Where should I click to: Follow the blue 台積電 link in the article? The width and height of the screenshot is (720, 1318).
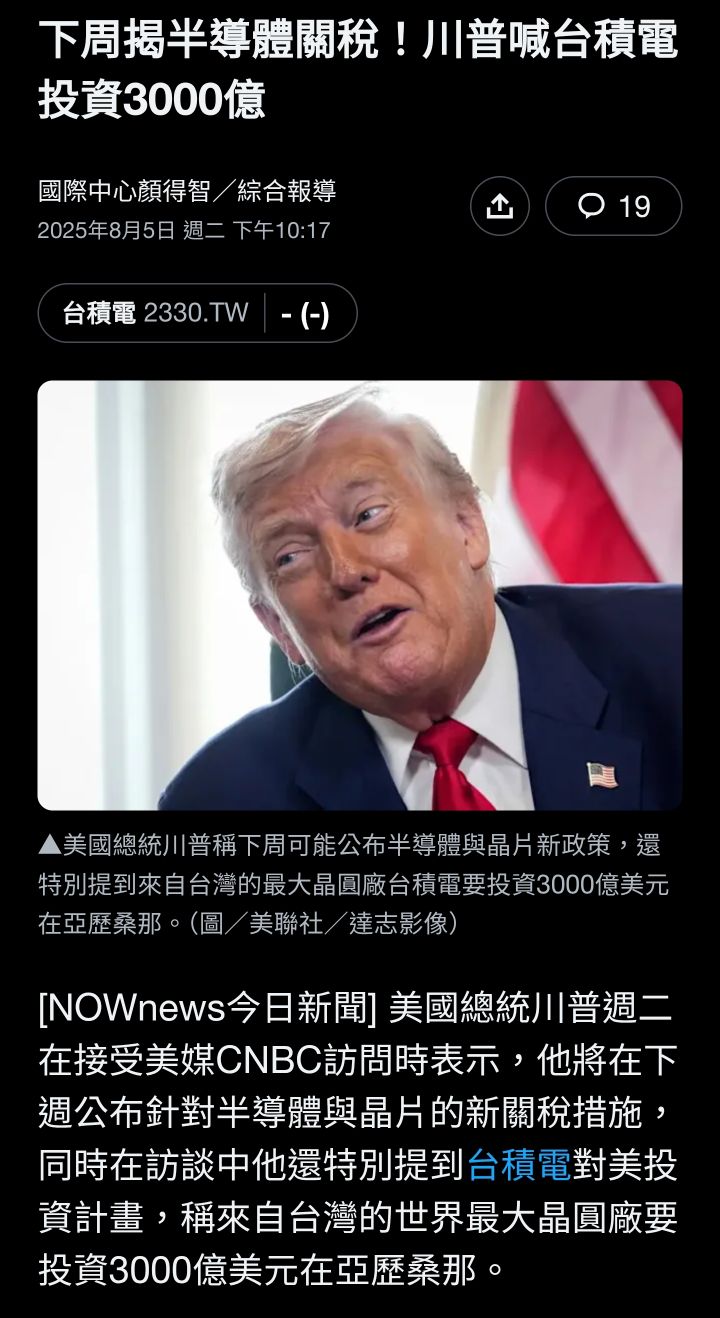519,1164
